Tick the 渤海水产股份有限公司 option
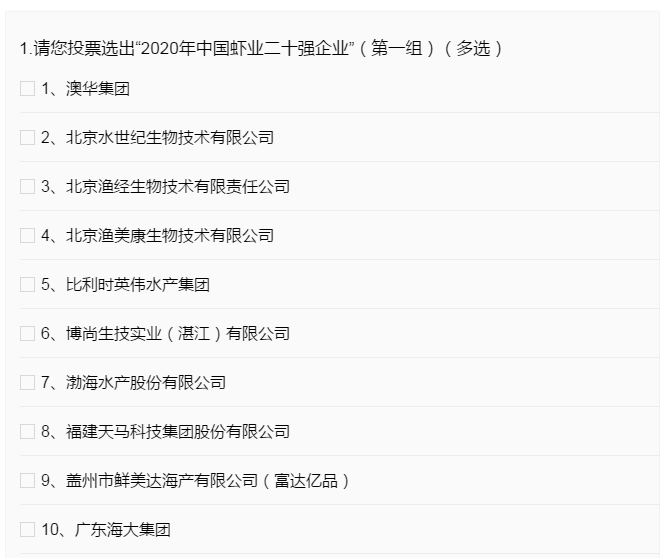The width and height of the screenshot is (666, 558). (x=27, y=383)
